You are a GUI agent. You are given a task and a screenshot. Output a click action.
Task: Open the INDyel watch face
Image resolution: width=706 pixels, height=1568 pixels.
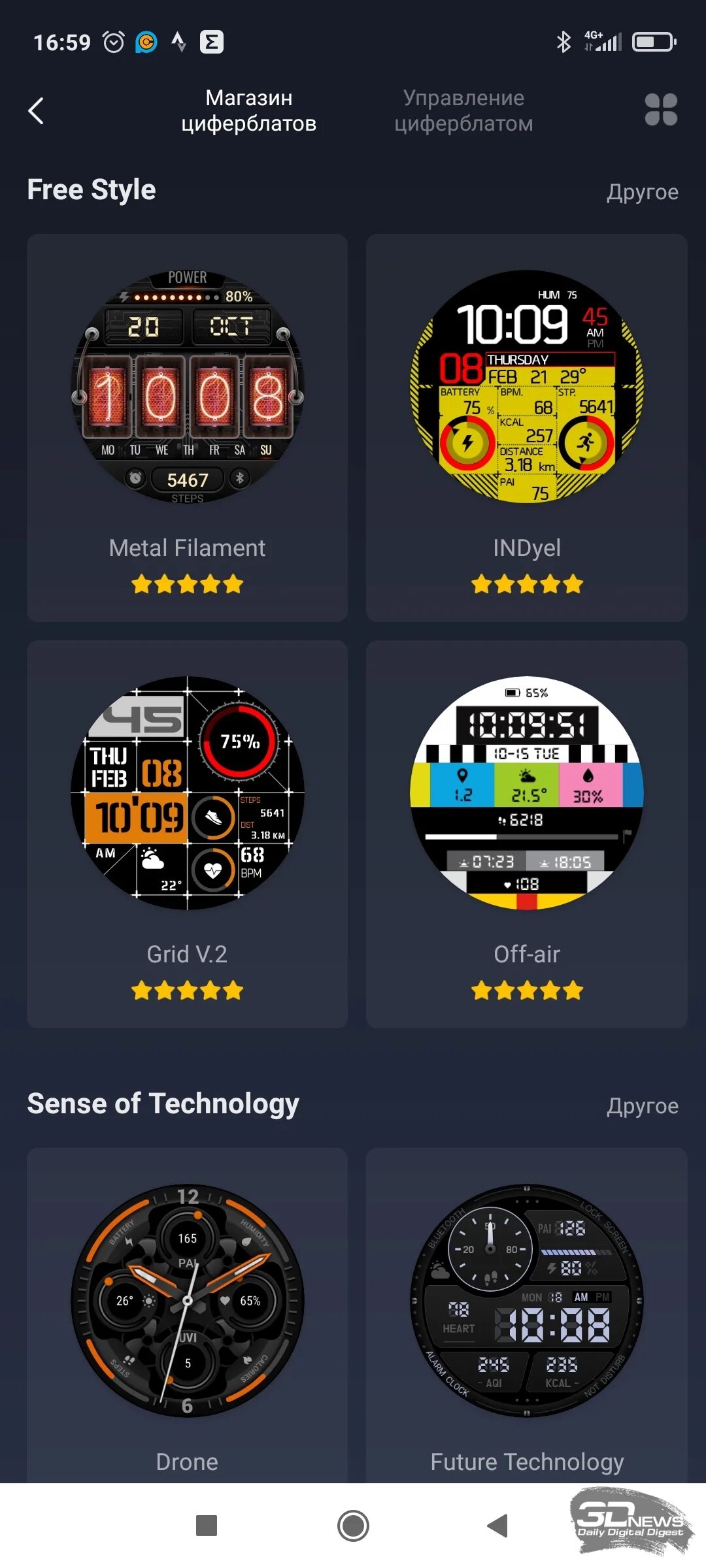[526, 427]
